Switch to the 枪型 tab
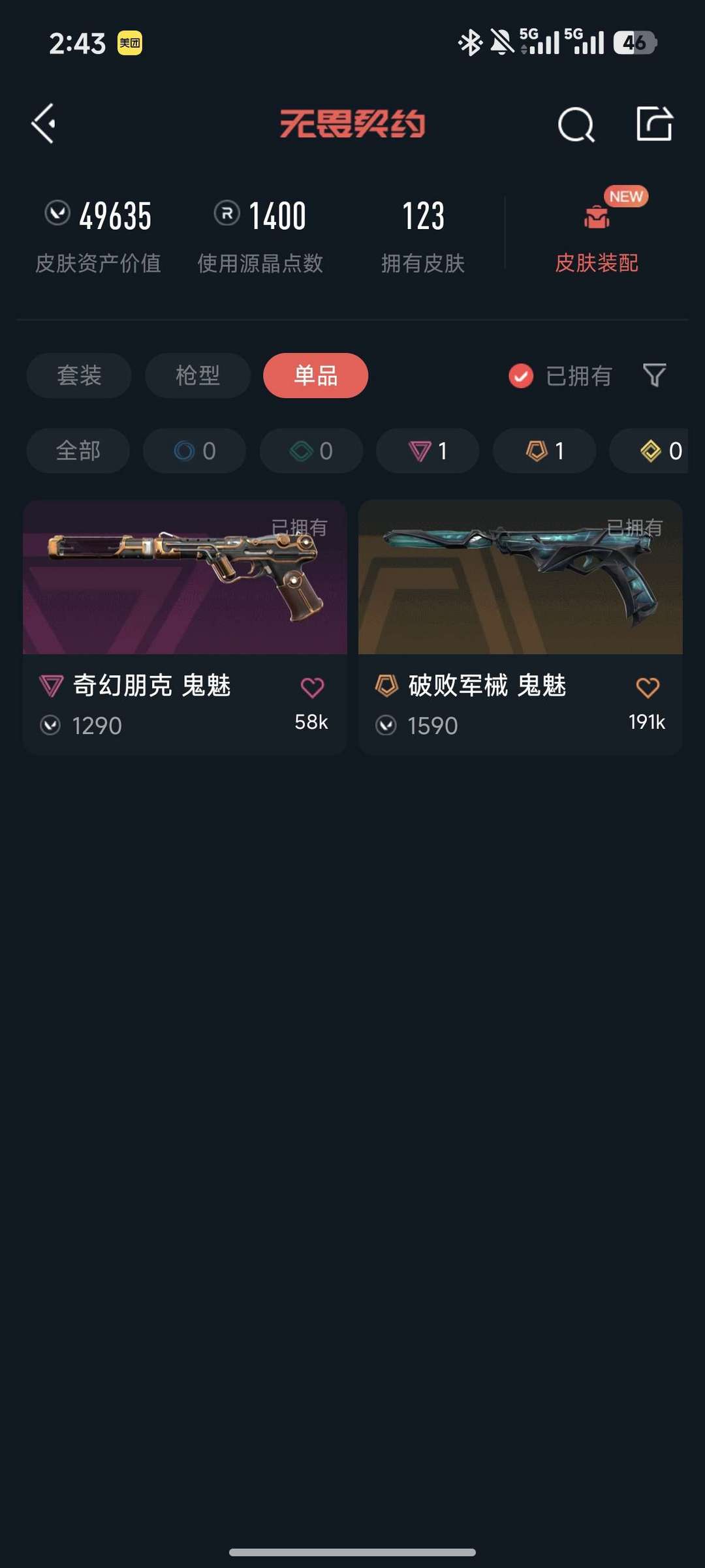 pyautogui.click(x=198, y=376)
